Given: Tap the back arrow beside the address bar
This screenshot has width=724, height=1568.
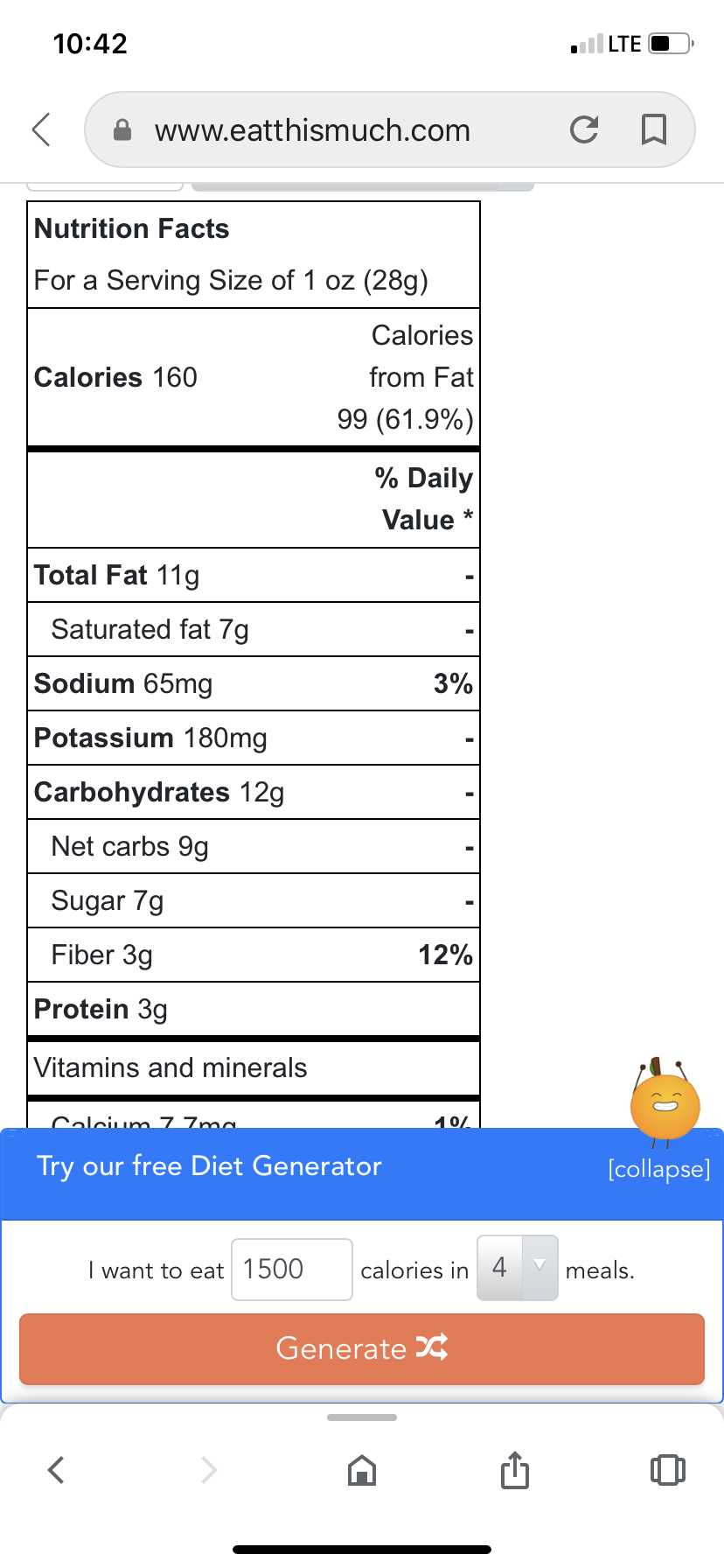Looking at the screenshot, I should 41,129.
